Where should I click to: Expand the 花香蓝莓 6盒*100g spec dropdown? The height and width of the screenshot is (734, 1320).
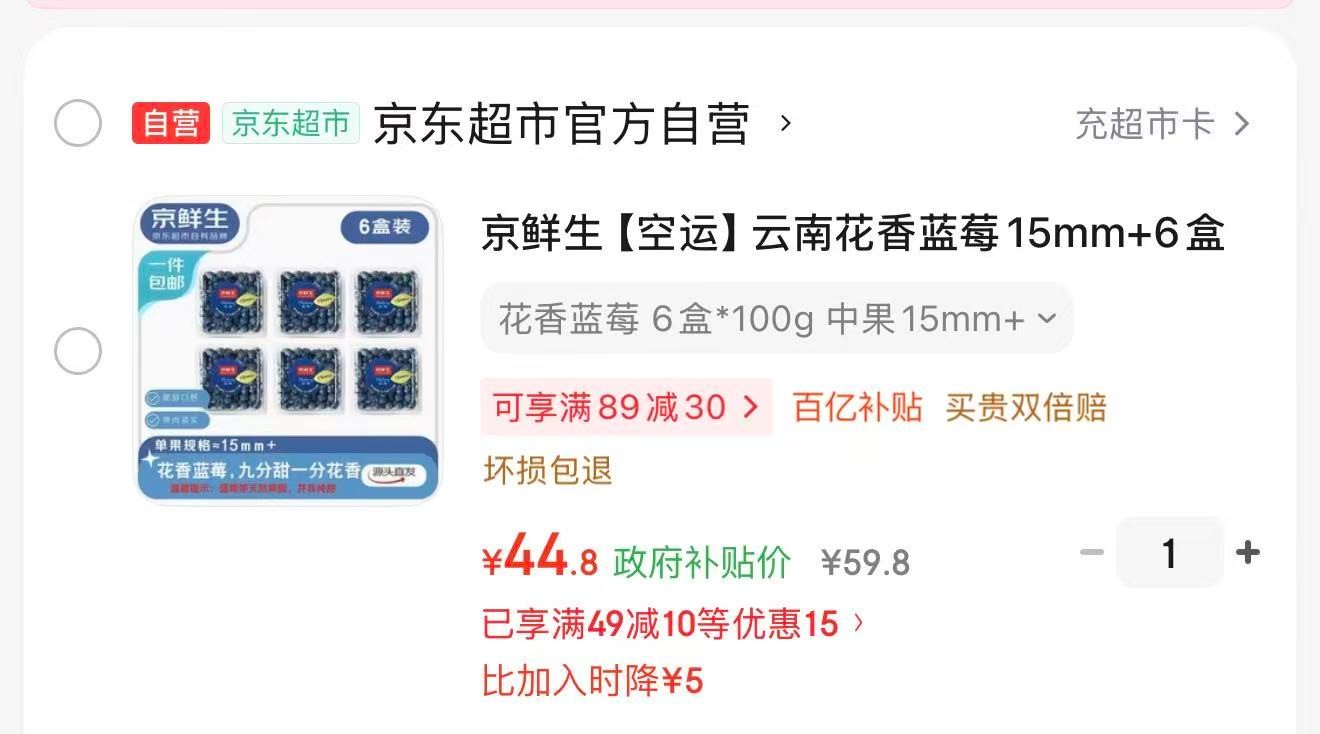776,319
